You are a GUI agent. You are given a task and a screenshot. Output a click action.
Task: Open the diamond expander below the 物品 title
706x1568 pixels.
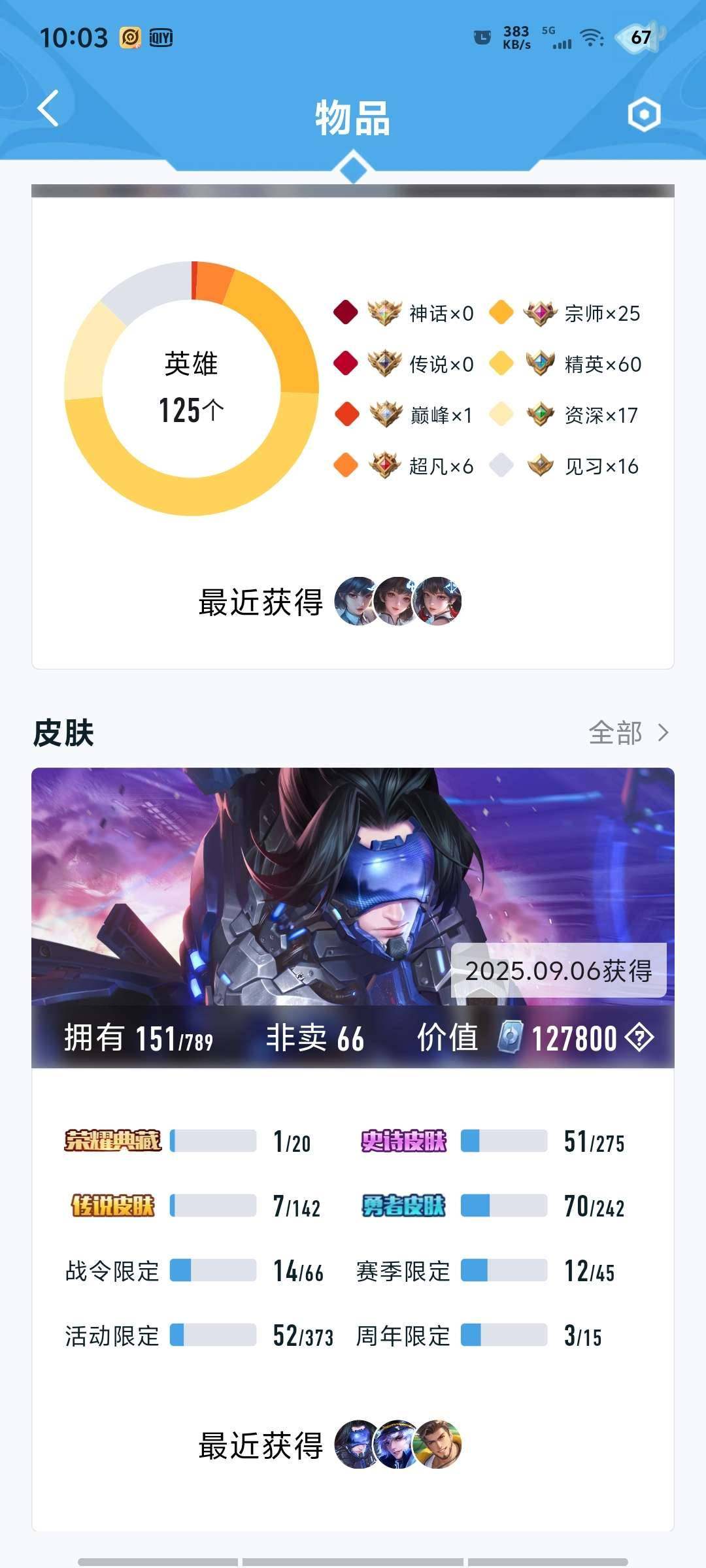point(353,169)
